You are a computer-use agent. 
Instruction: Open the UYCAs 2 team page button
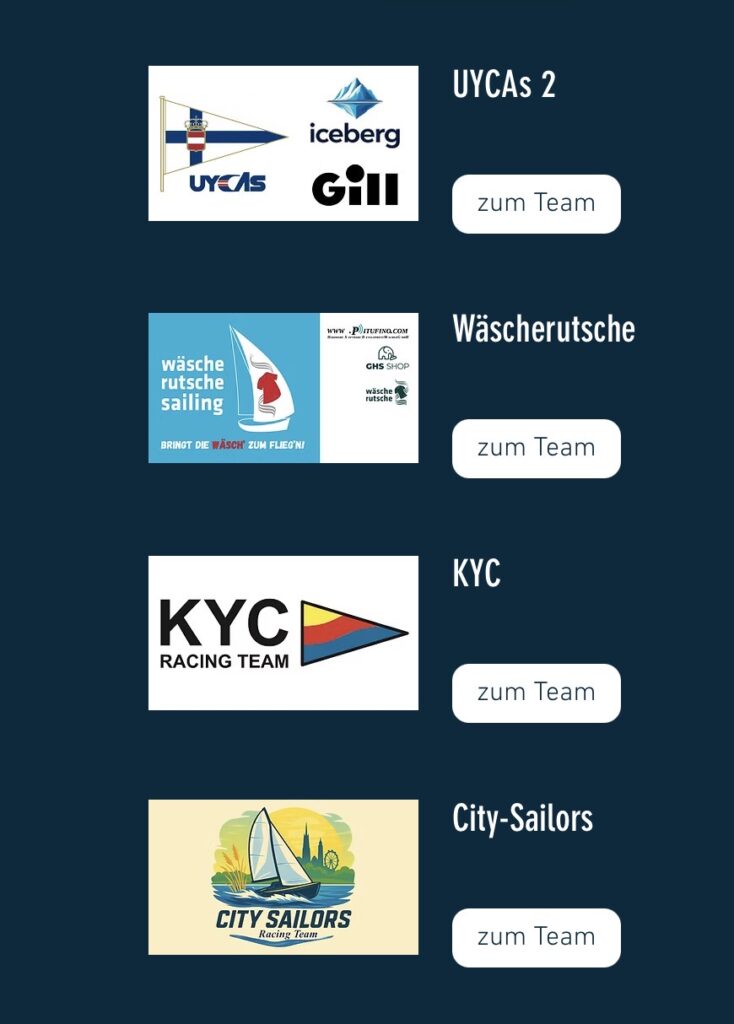click(x=536, y=204)
